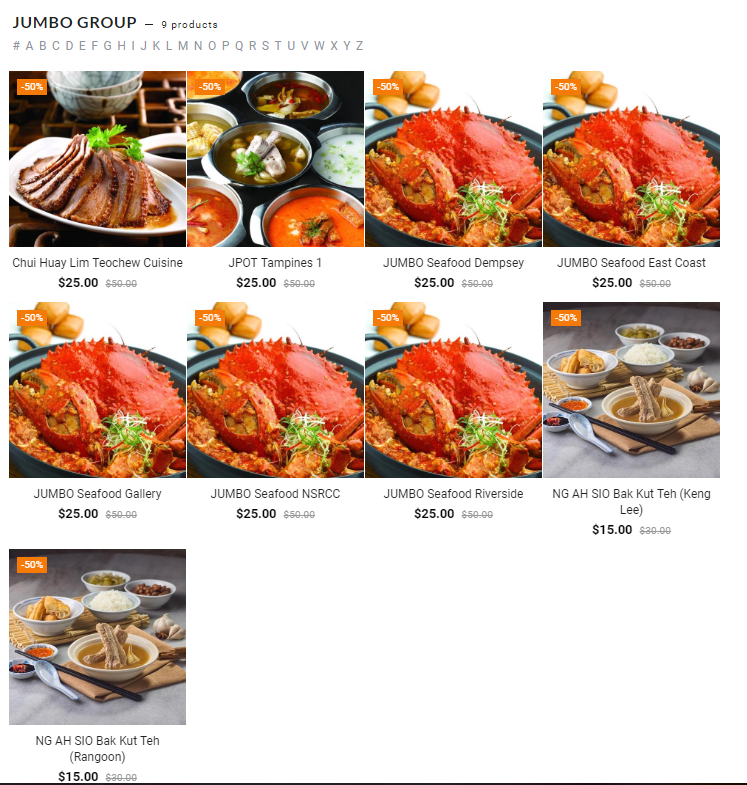This screenshot has height=785, width=747.
Task: View JUMBO Seafood Dempsey deal
Action: [x=453, y=263]
